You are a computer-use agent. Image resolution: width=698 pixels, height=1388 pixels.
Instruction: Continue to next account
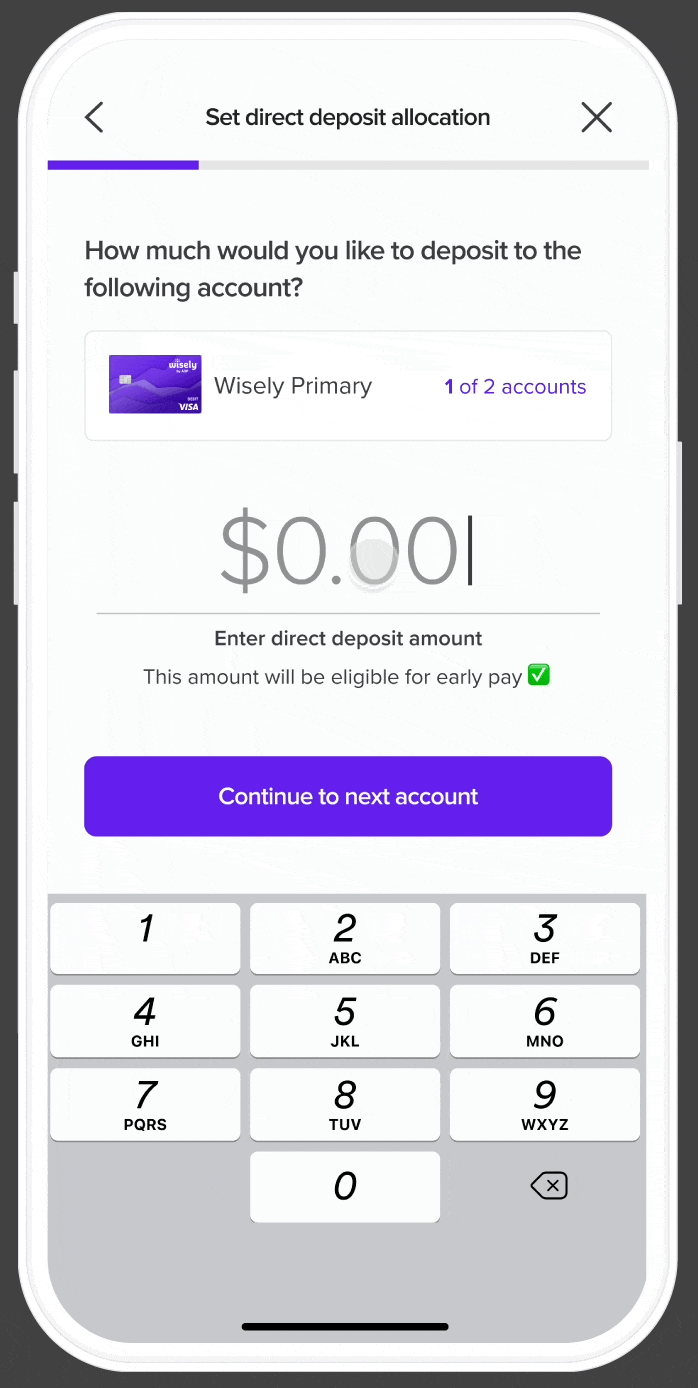pyautogui.click(x=348, y=796)
